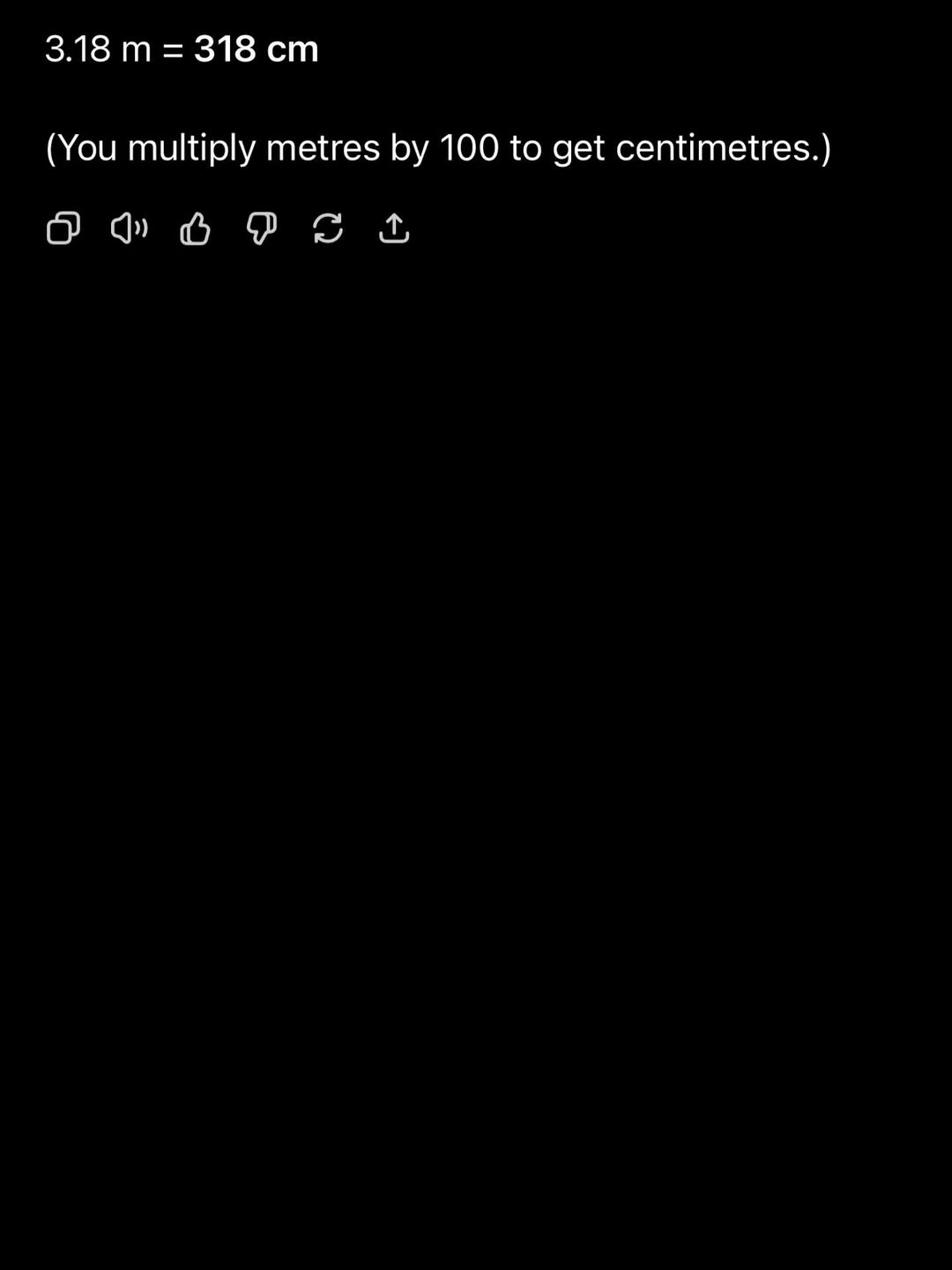
Task: Share this response
Action: coord(394,228)
